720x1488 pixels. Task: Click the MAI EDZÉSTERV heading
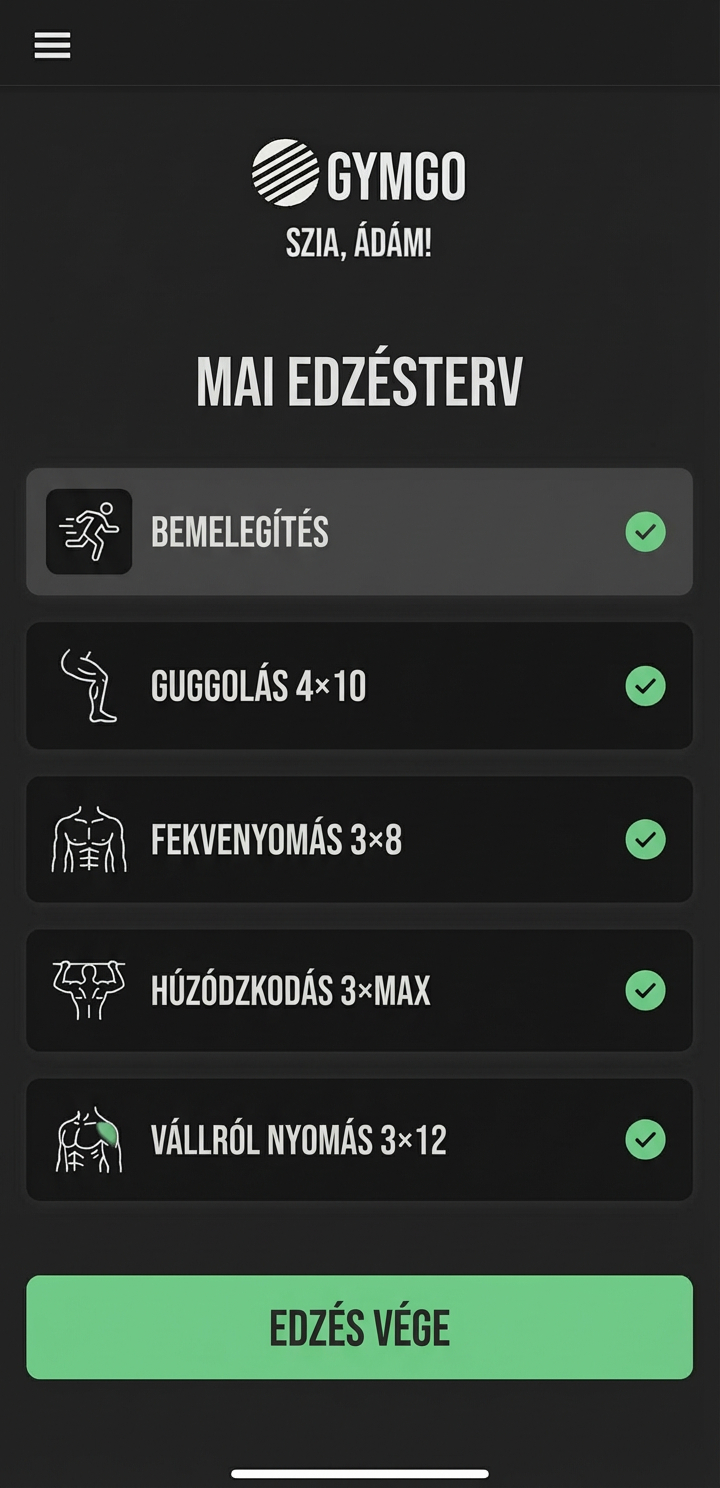coord(360,380)
